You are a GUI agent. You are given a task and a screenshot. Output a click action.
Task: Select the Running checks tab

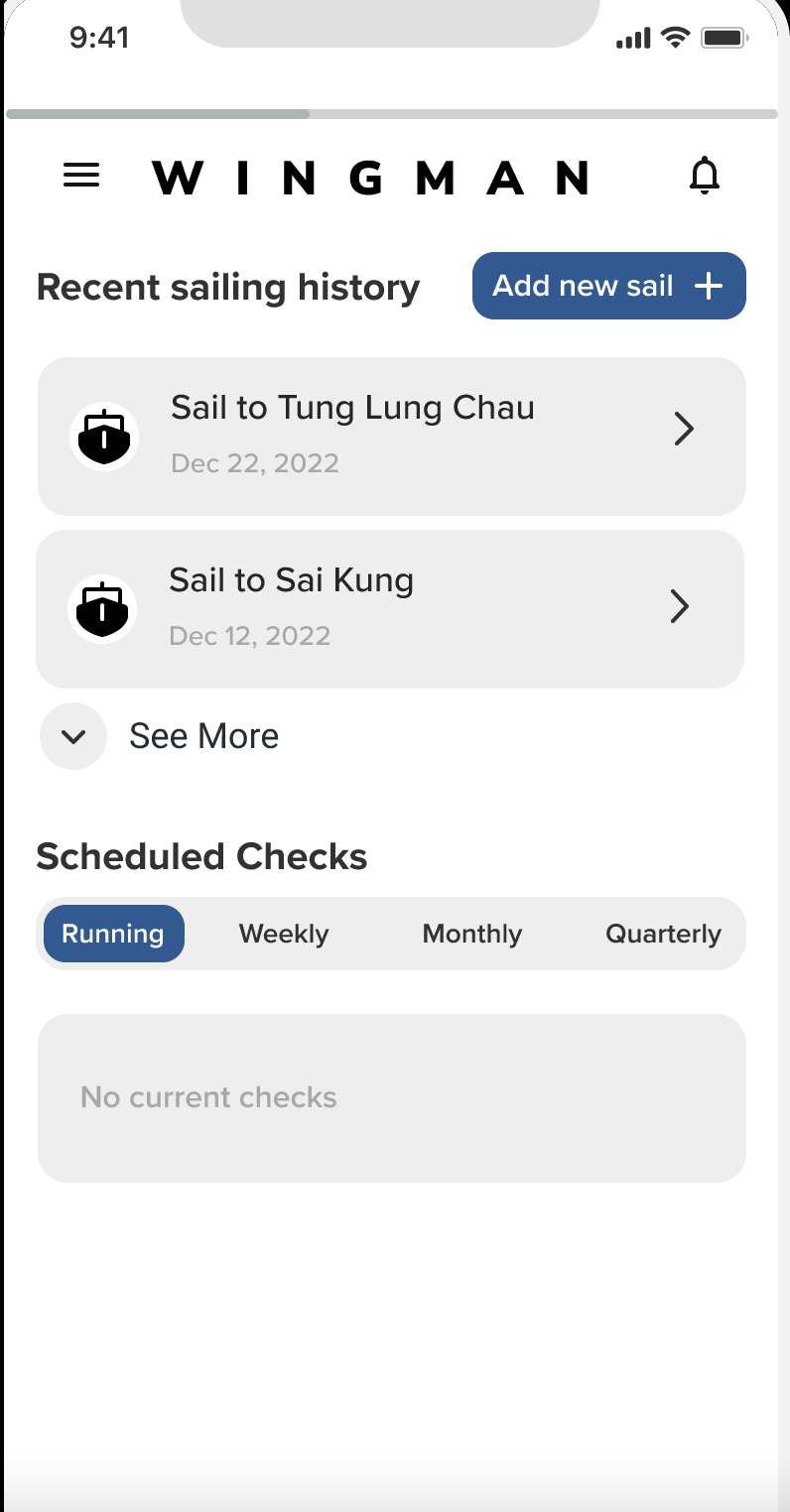point(113,934)
